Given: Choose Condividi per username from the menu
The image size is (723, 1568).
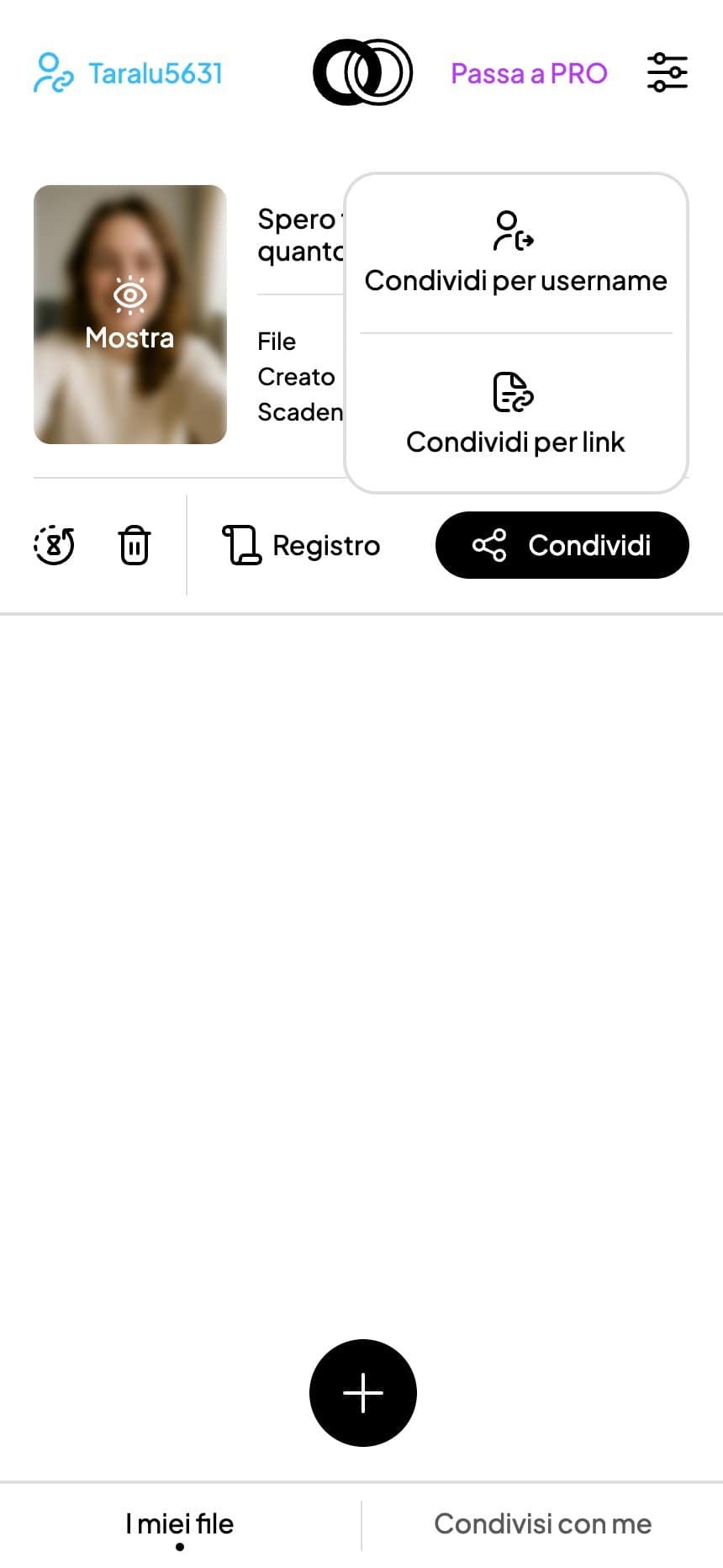Looking at the screenshot, I should click(515, 280).
